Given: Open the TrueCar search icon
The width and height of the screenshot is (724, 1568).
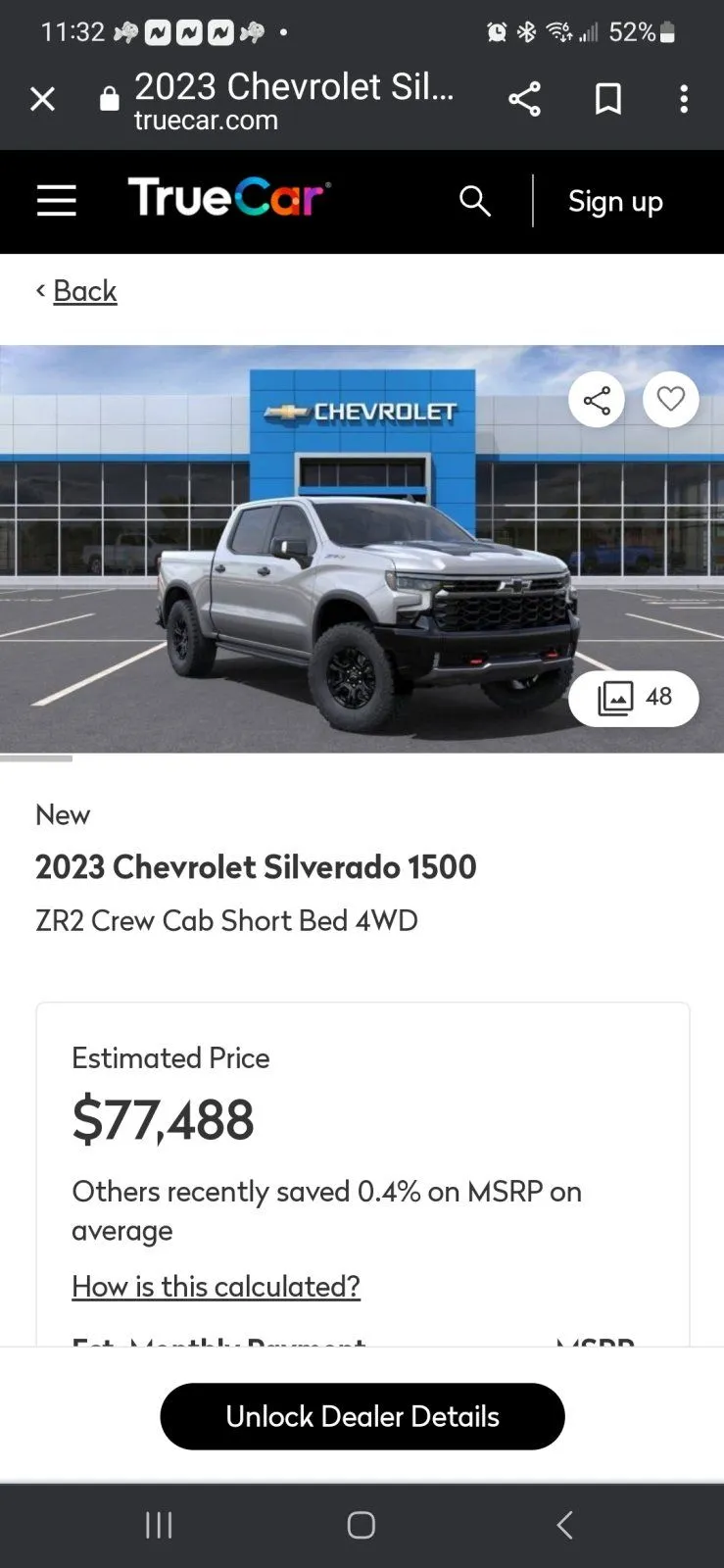Looking at the screenshot, I should point(475,201).
